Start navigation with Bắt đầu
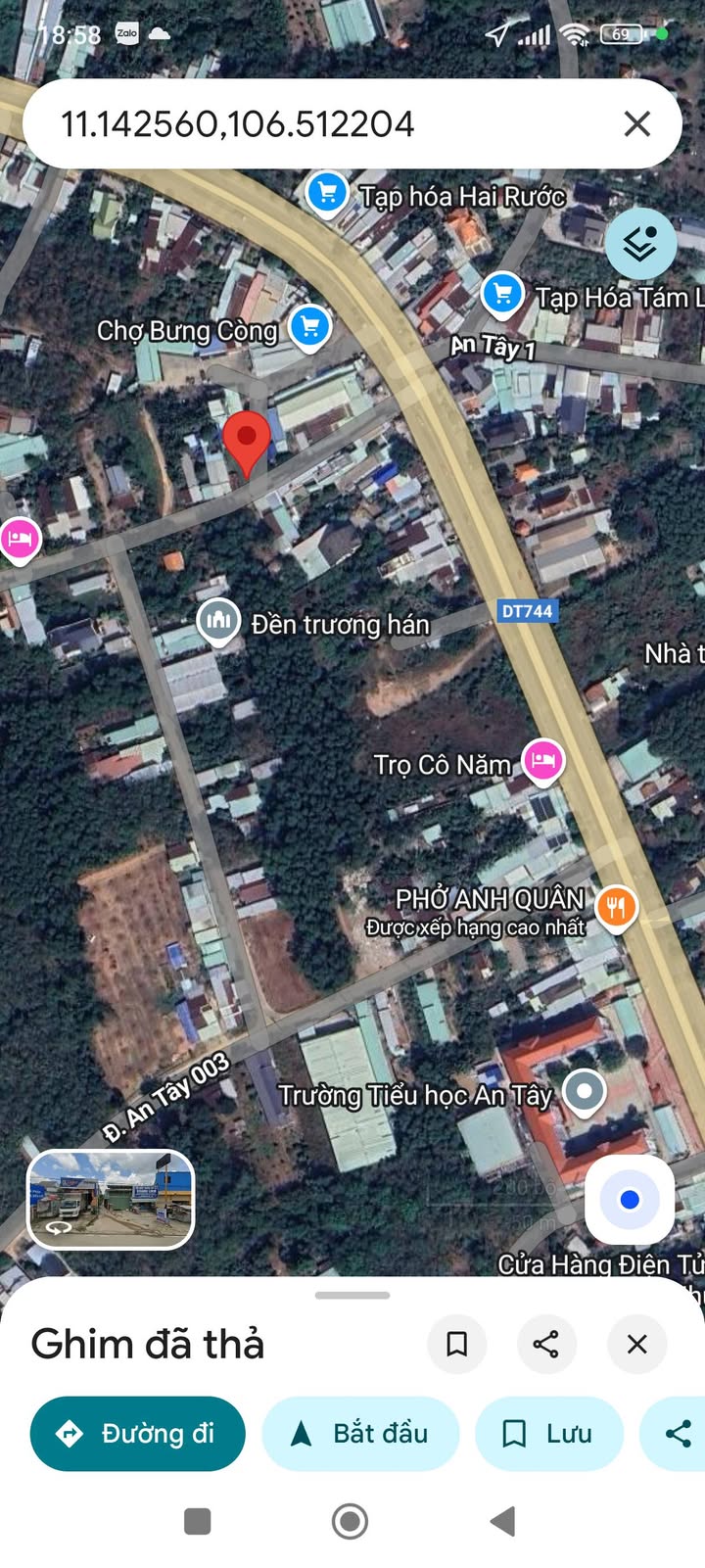The width and height of the screenshot is (705, 1568). click(x=360, y=1434)
